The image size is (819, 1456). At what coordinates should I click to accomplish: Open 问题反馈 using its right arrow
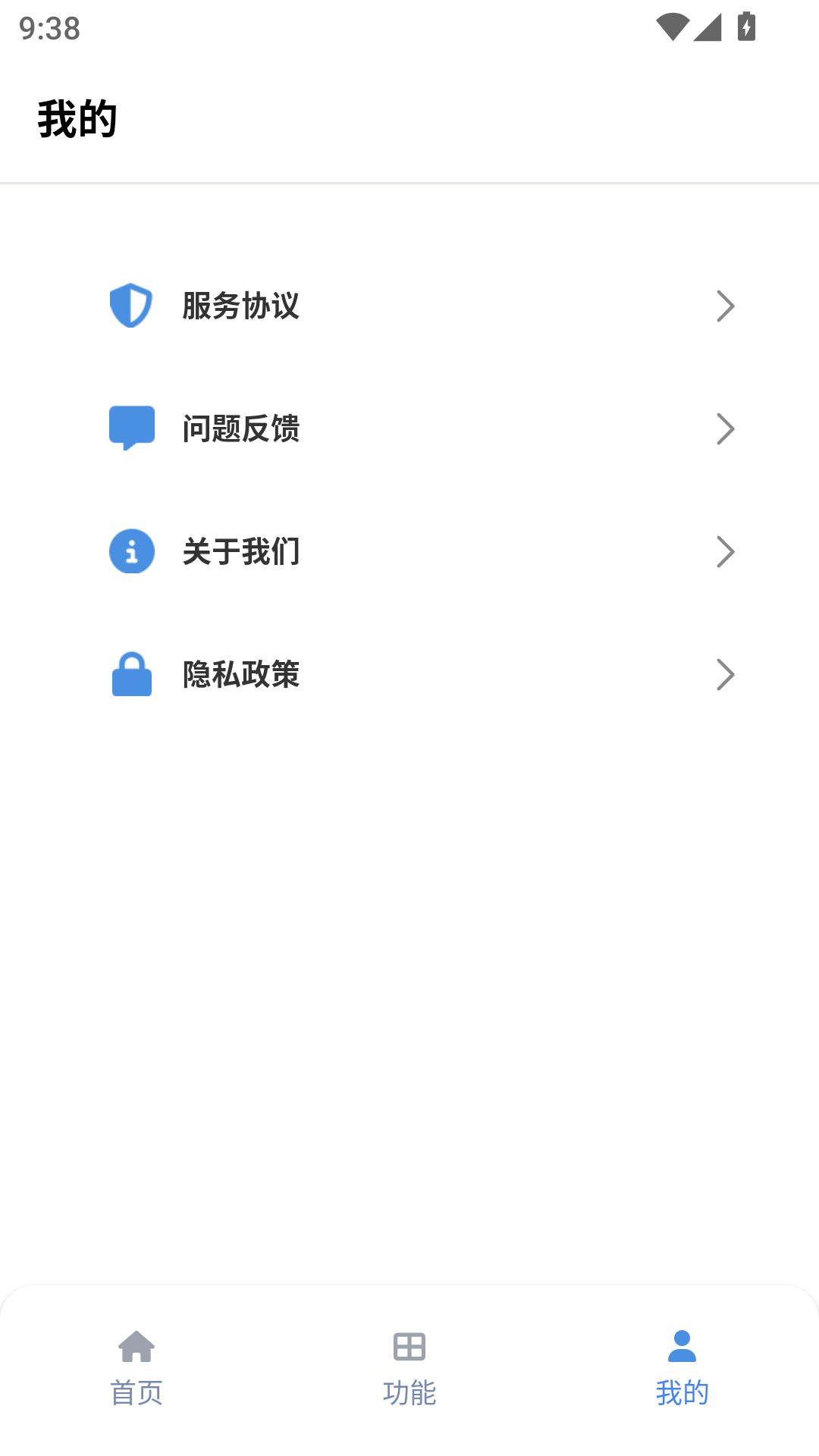[725, 428]
